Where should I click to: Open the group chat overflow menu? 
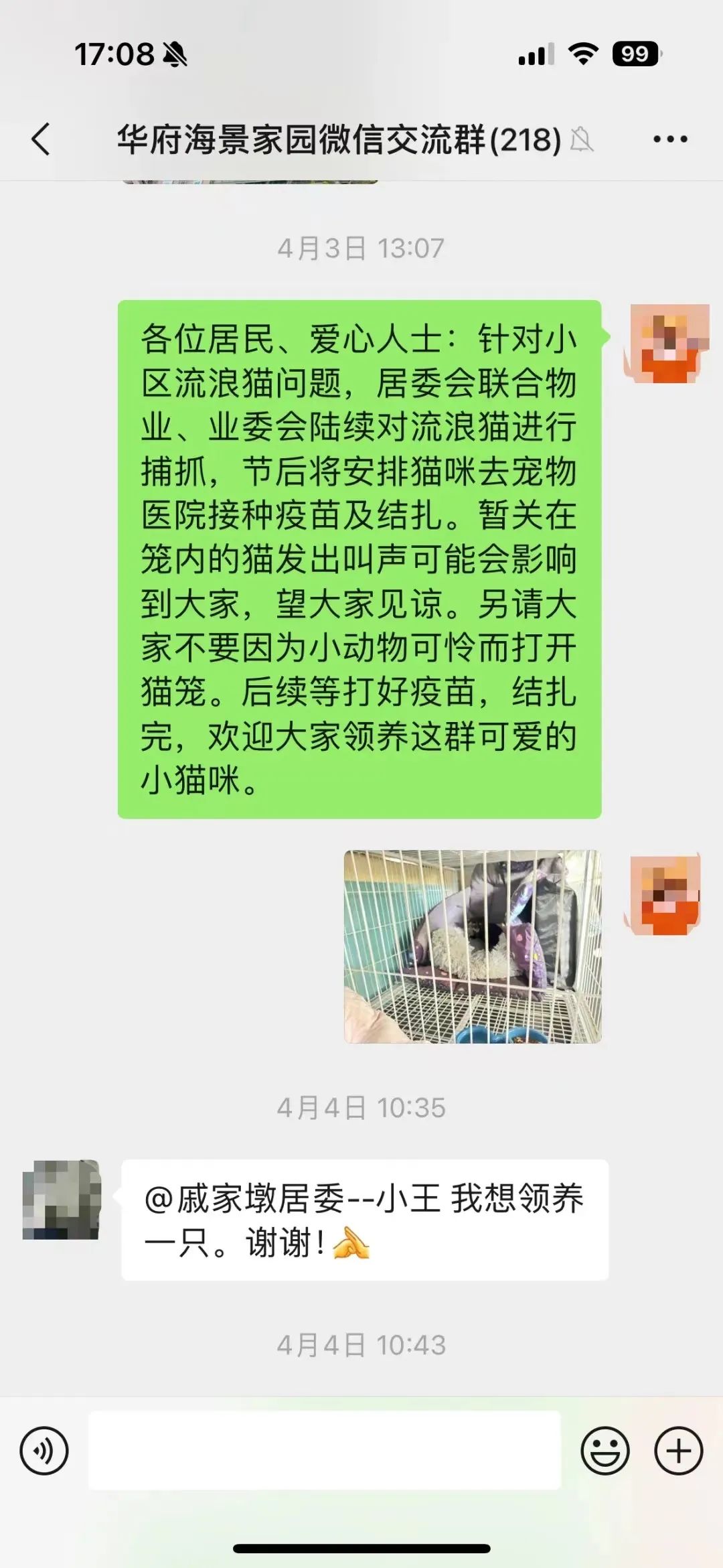pos(670,139)
